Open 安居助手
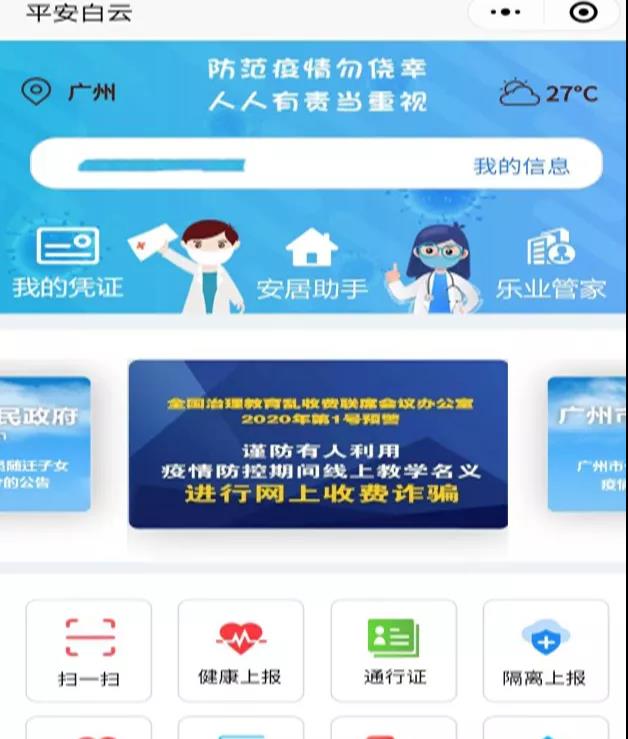This screenshot has width=628, height=739. point(312,264)
